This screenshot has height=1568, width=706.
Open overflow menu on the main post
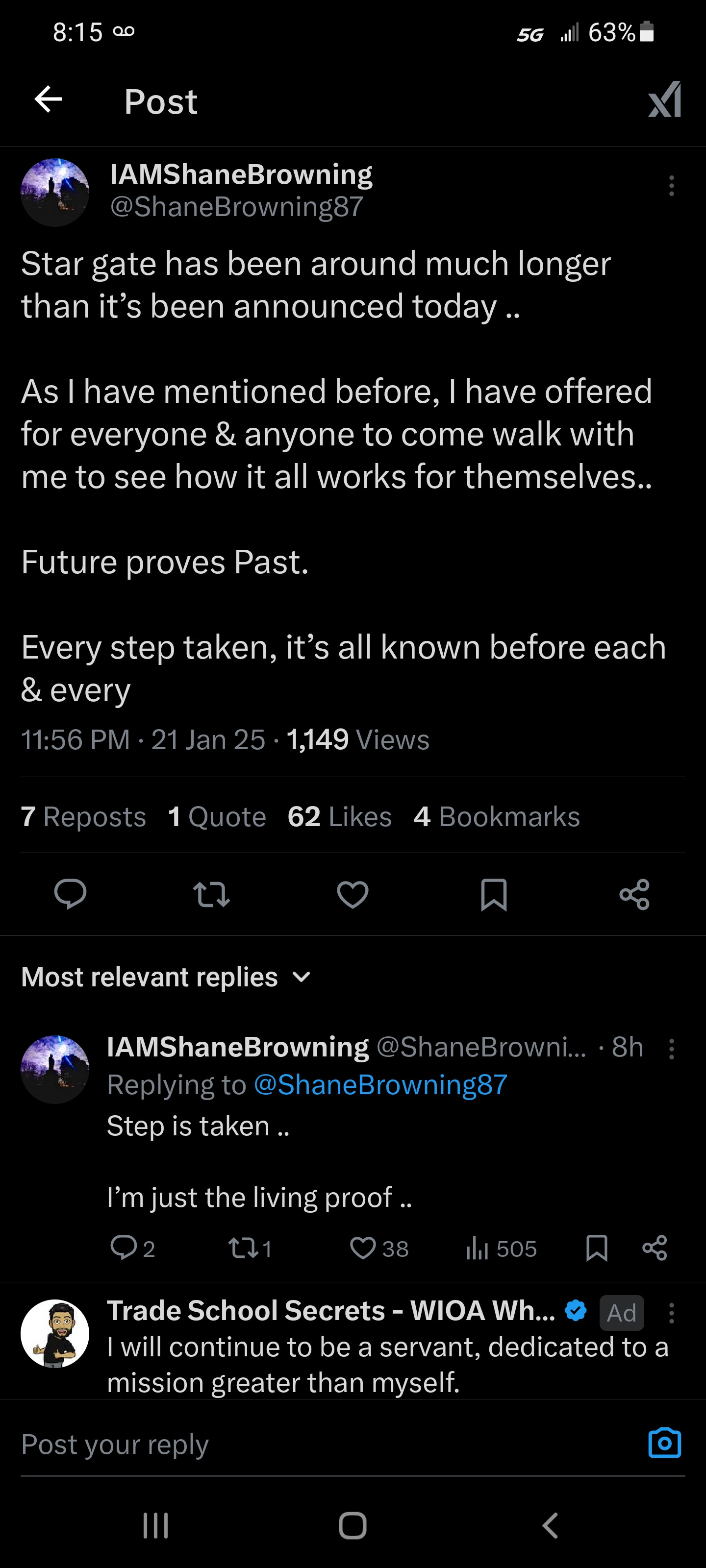click(x=671, y=186)
